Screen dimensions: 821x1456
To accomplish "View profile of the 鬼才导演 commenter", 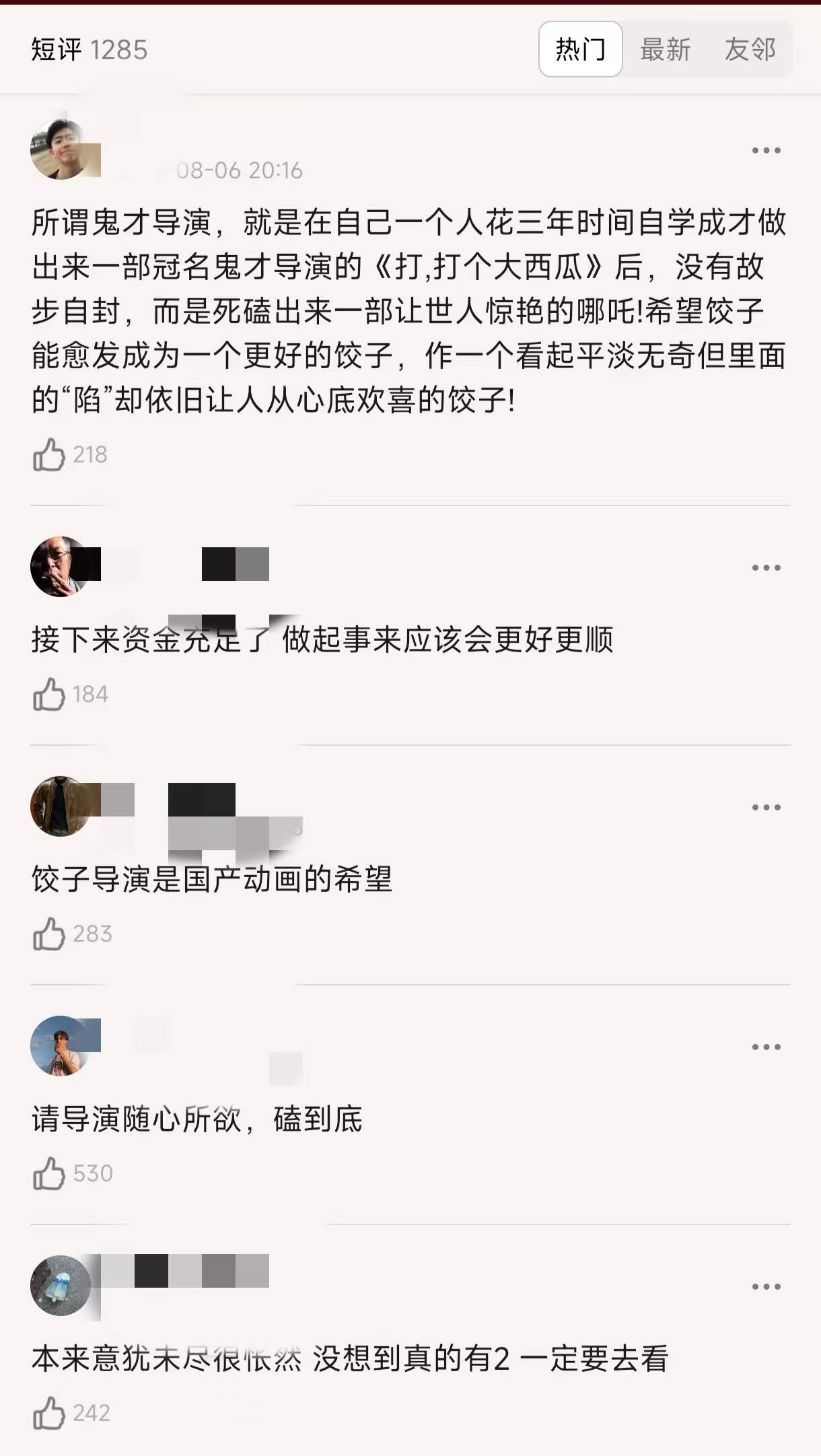I will pos(61,149).
